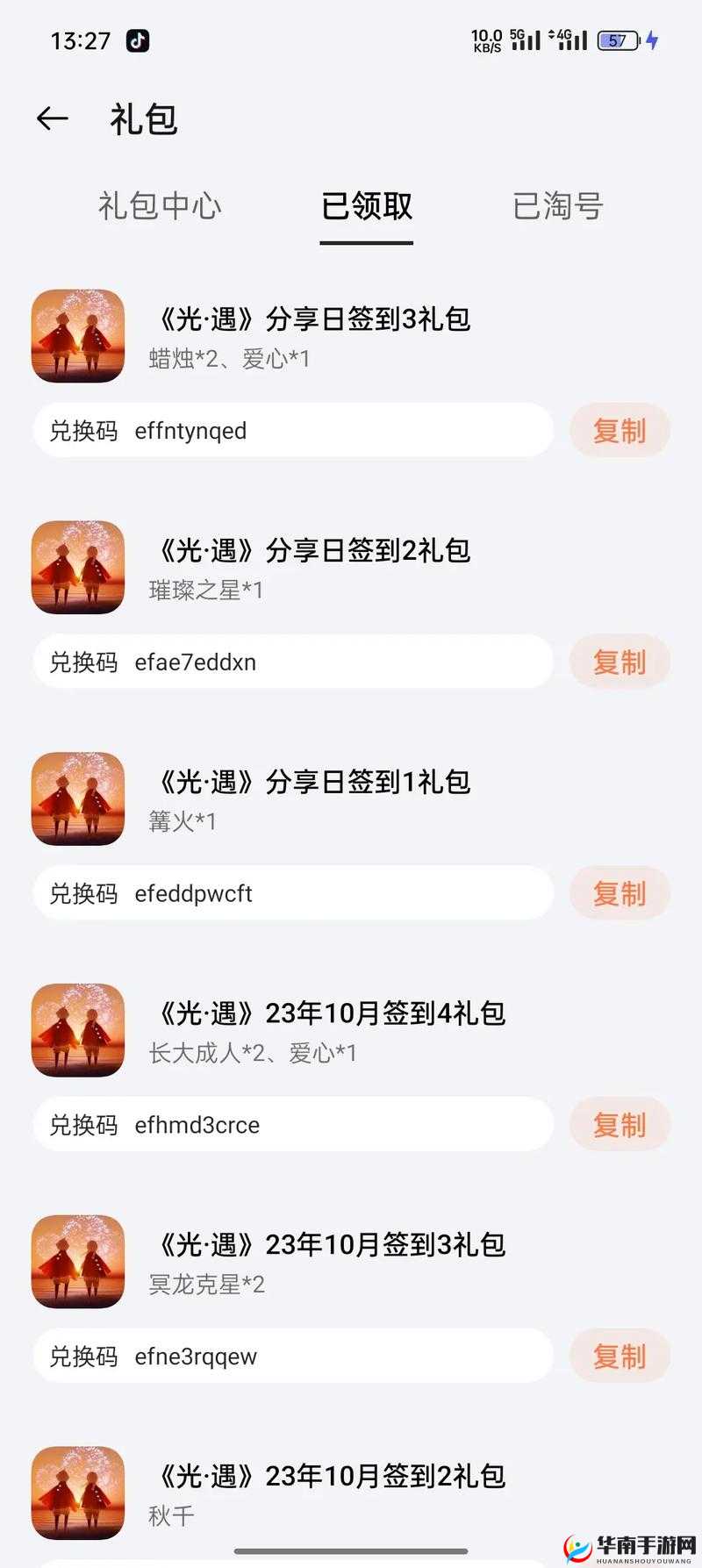Screen dimensions: 702x1568
Task: Tap the game icon beside 分享日签到2礼包
Action: click(78, 568)
